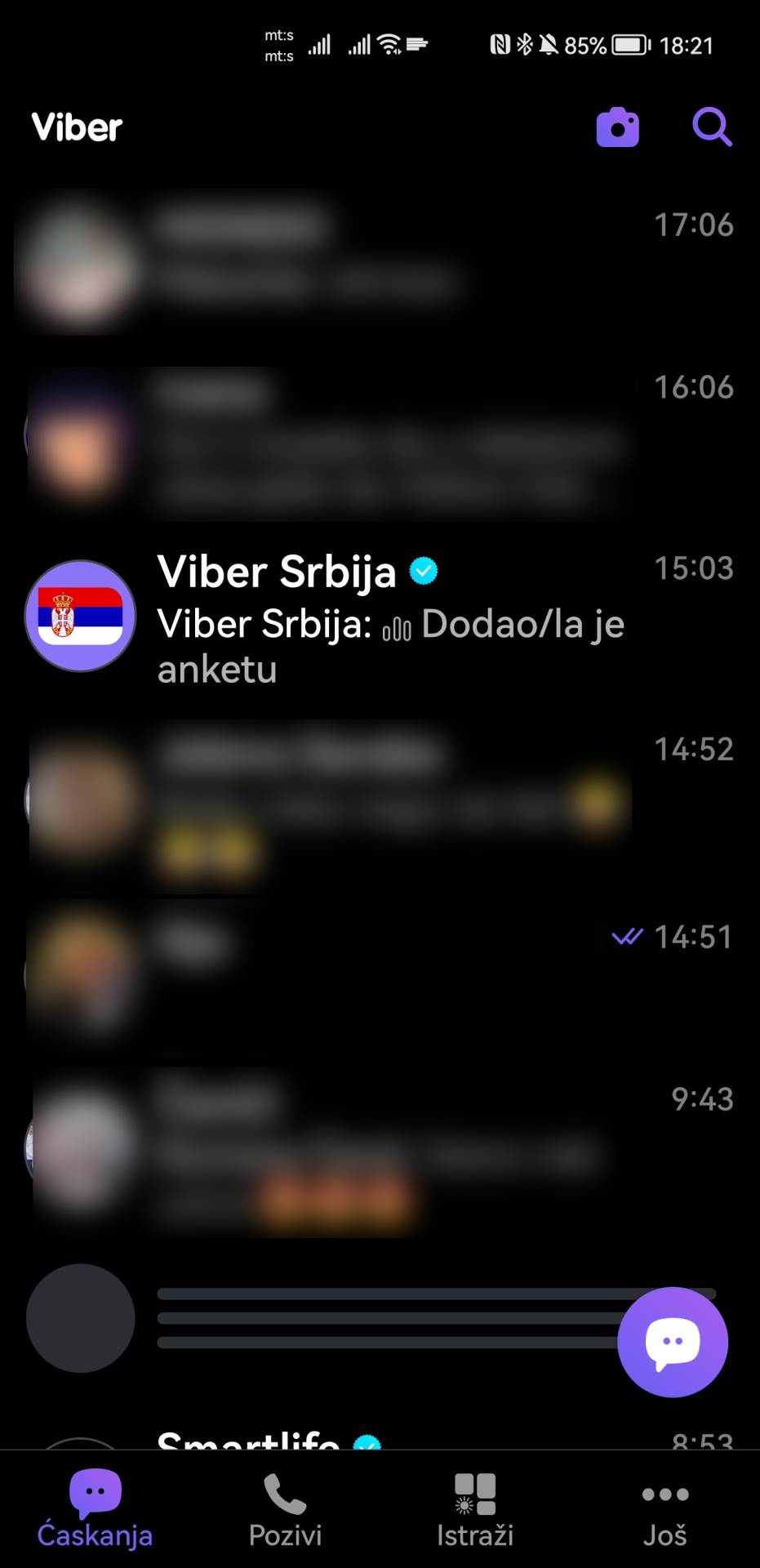Open the camera to capture a photo

(618, 127)
